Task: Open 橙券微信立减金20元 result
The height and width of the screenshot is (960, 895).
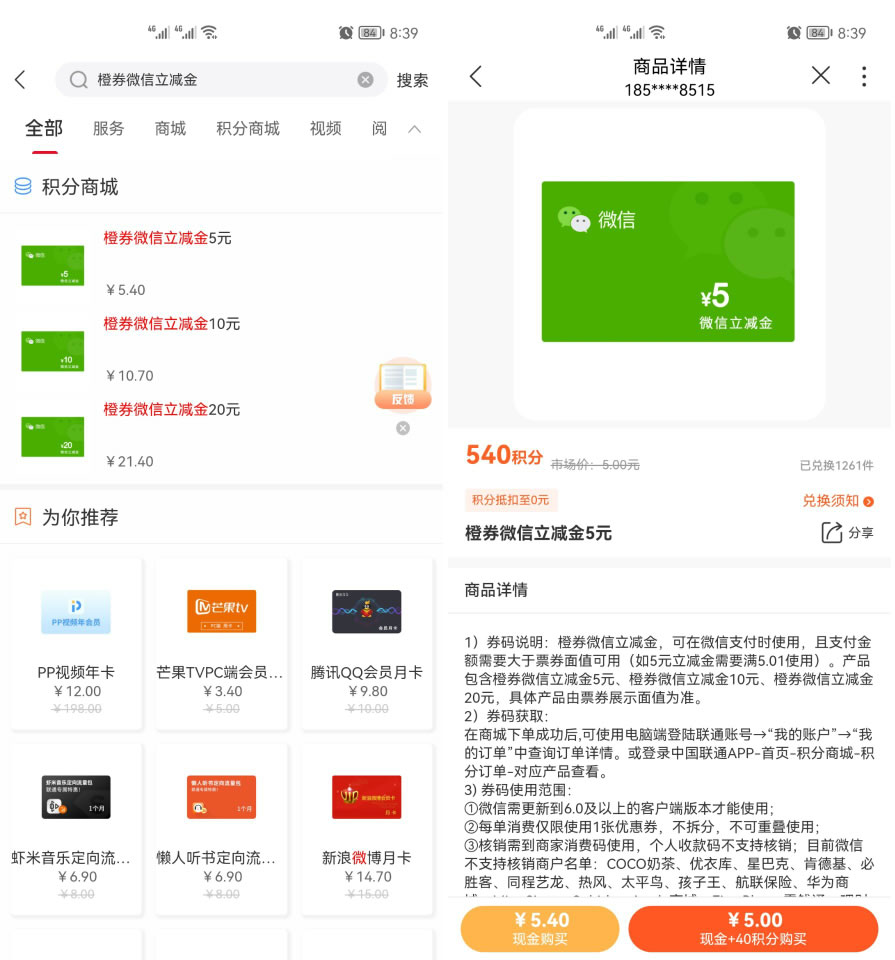Action: [171, 410]
